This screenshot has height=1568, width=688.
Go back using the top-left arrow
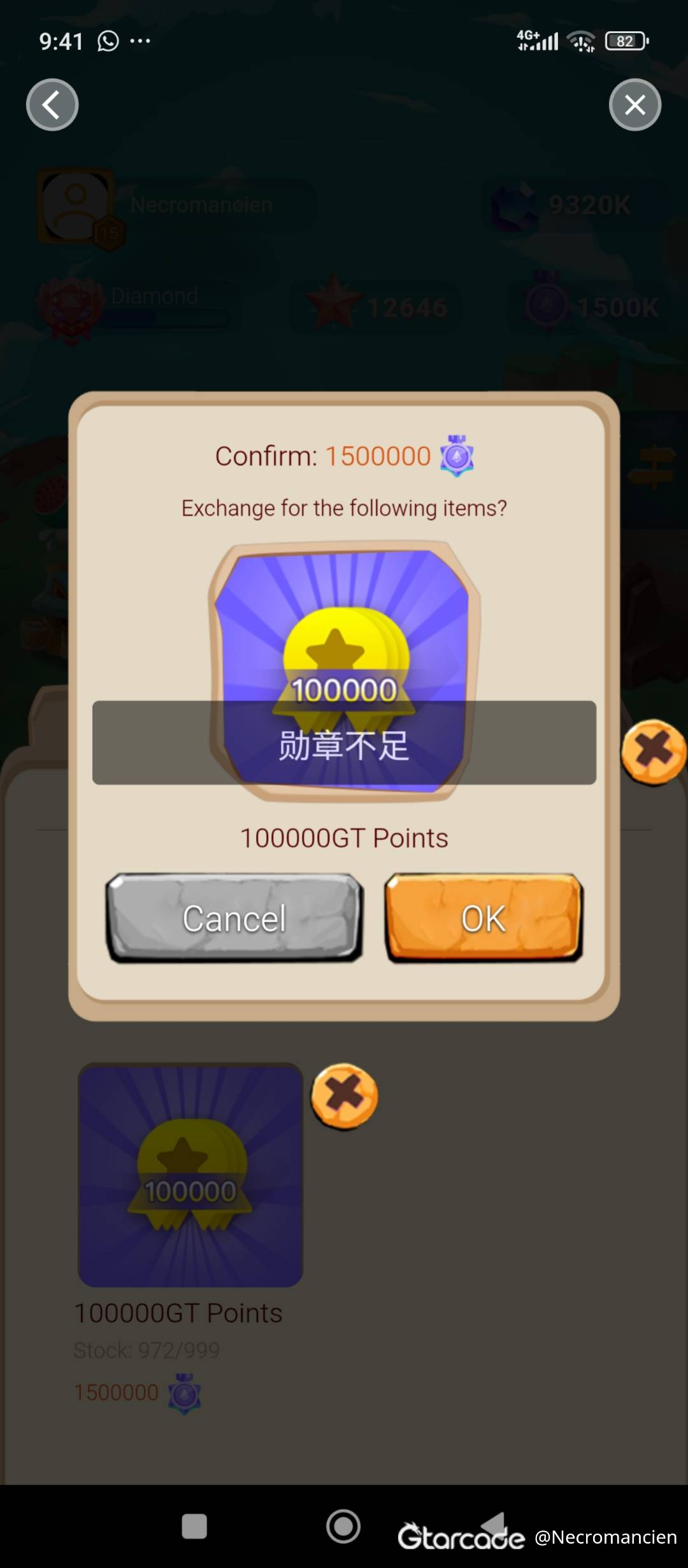[52, 105]
